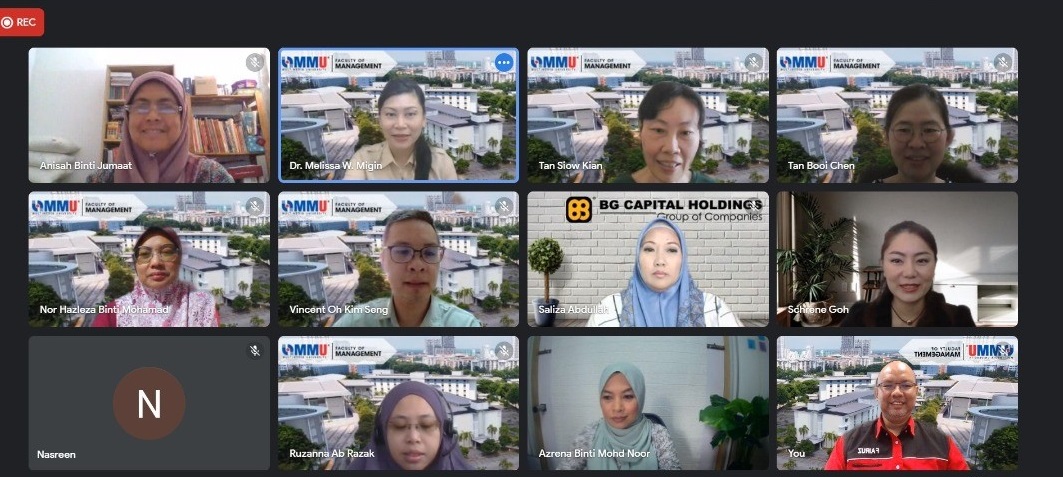Select Tan Siow Kian's video tile
Viewport: 1063px width, 477px height.
[648, 116]
